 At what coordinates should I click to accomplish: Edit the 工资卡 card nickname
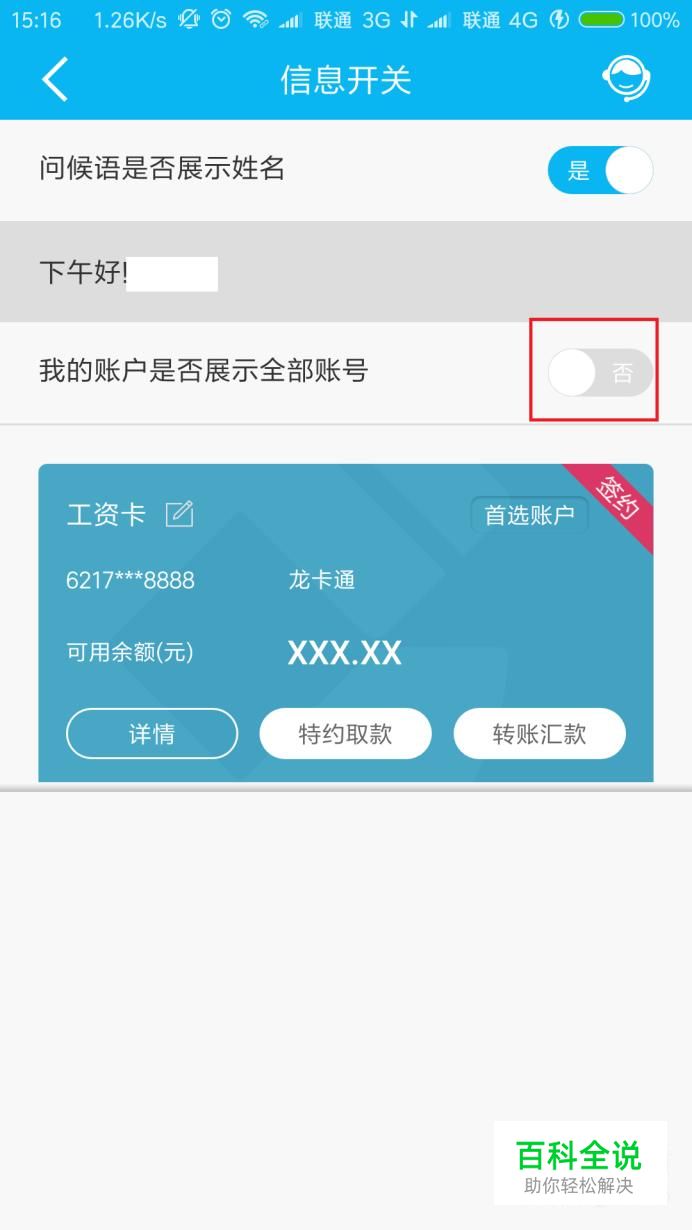tap(179, 514)
